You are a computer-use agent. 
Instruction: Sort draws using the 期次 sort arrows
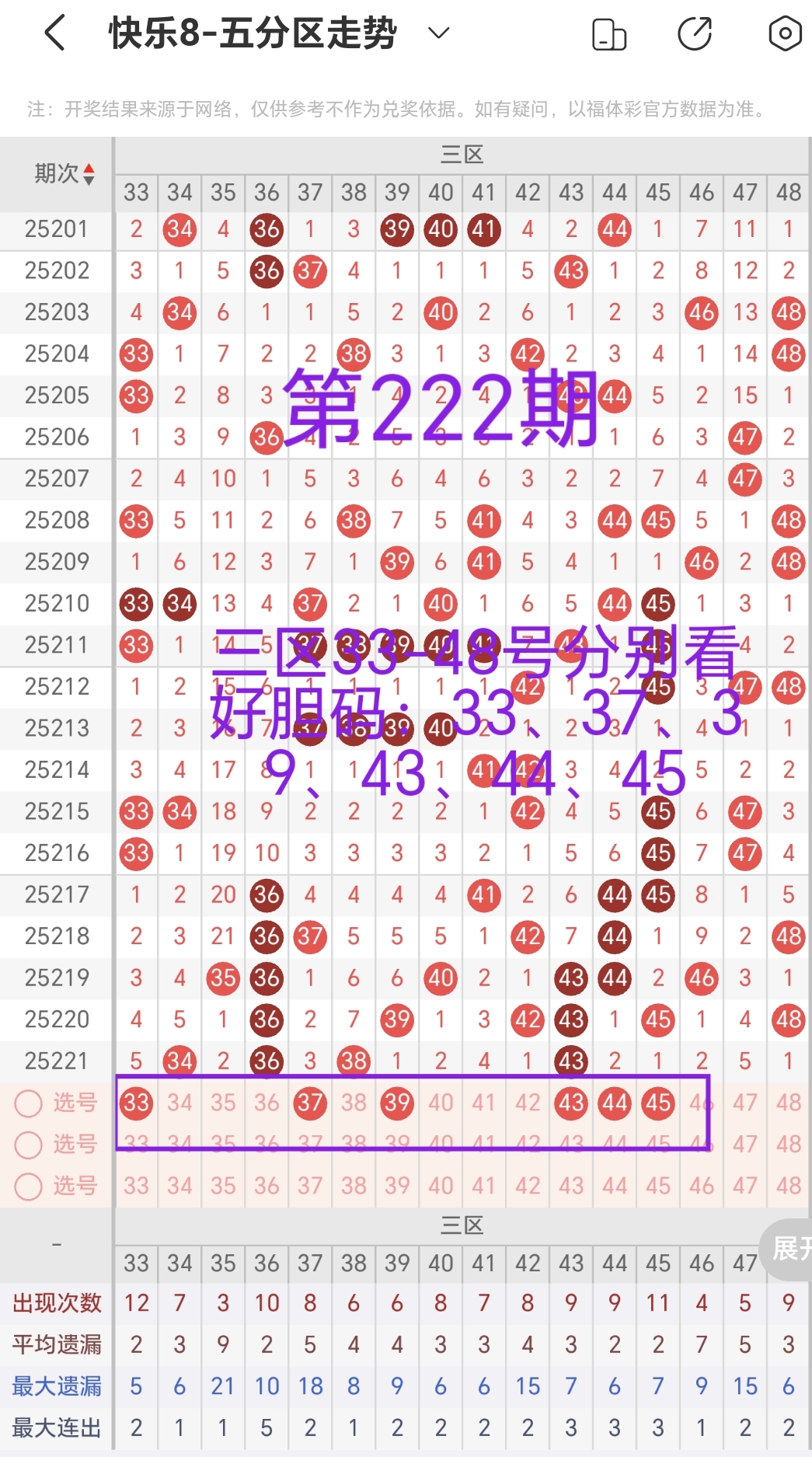point(90,173)
